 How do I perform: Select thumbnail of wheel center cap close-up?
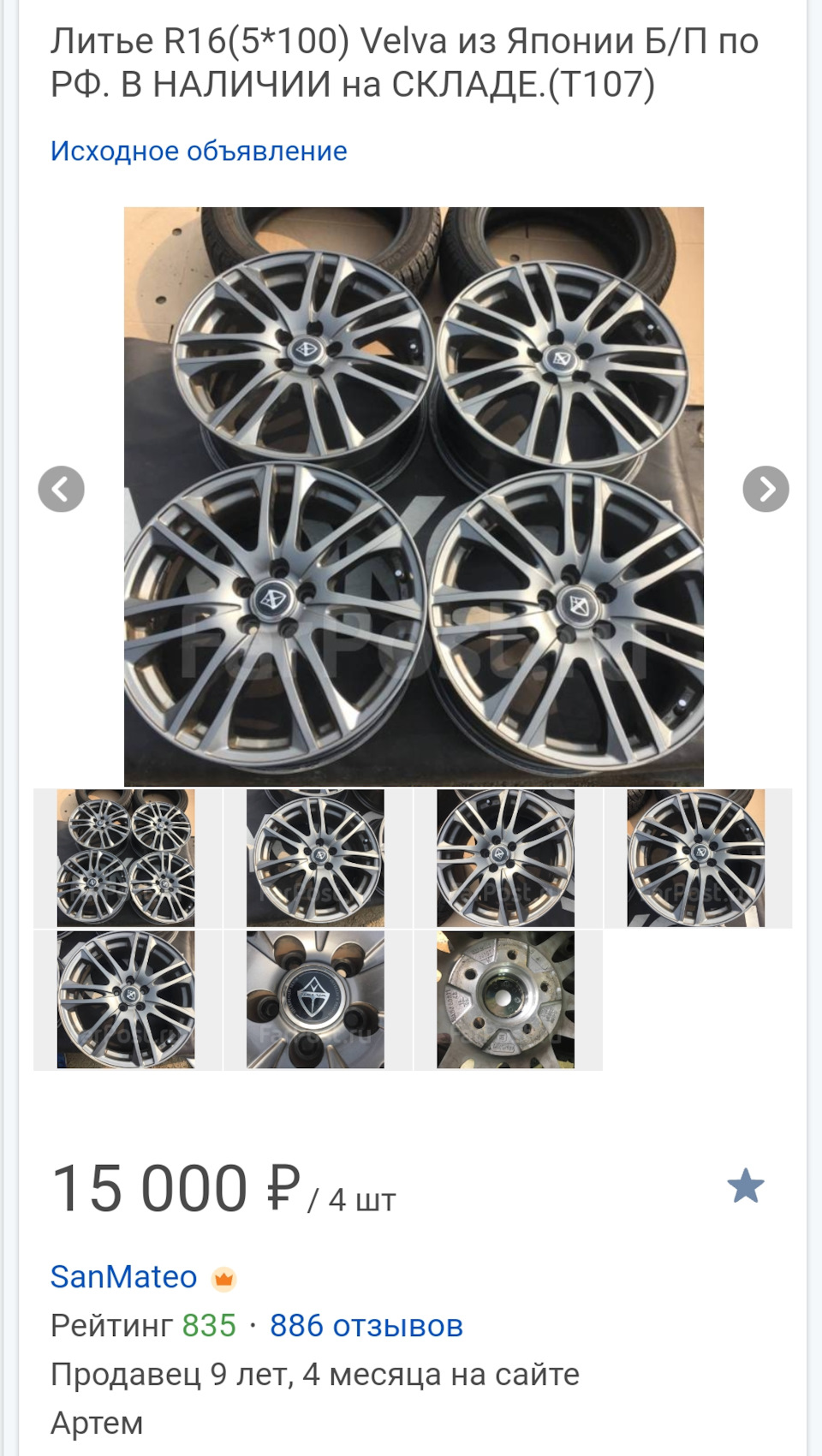(x=316, y=1000)
